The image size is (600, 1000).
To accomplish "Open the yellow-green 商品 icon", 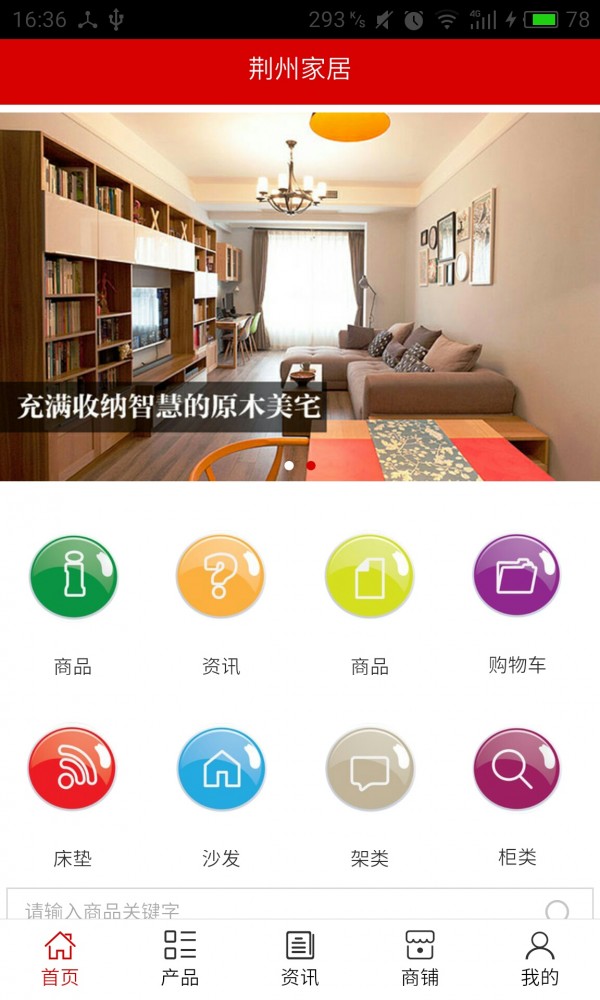I will [369, 577].
